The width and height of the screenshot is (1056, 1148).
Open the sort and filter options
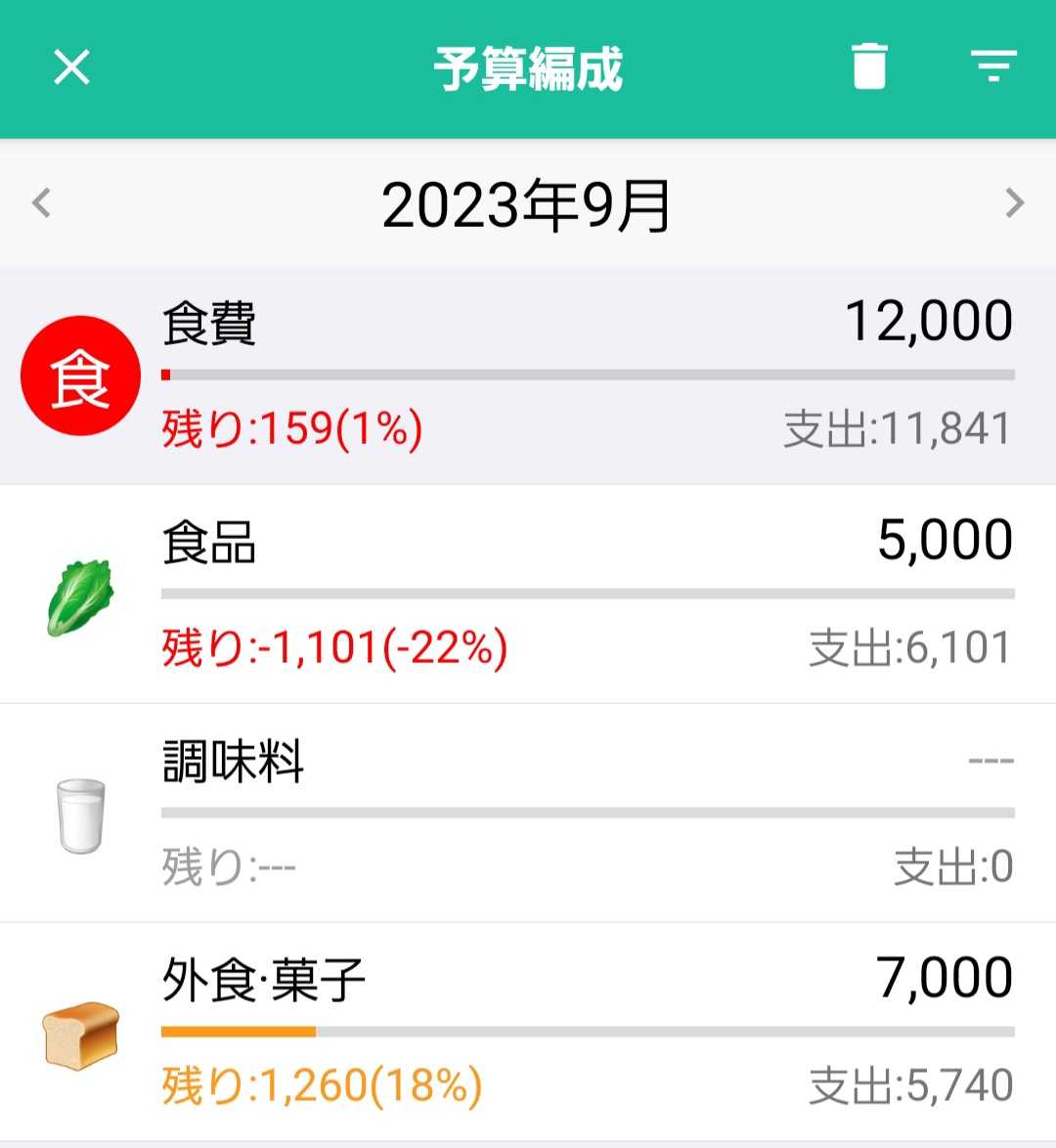993,66
